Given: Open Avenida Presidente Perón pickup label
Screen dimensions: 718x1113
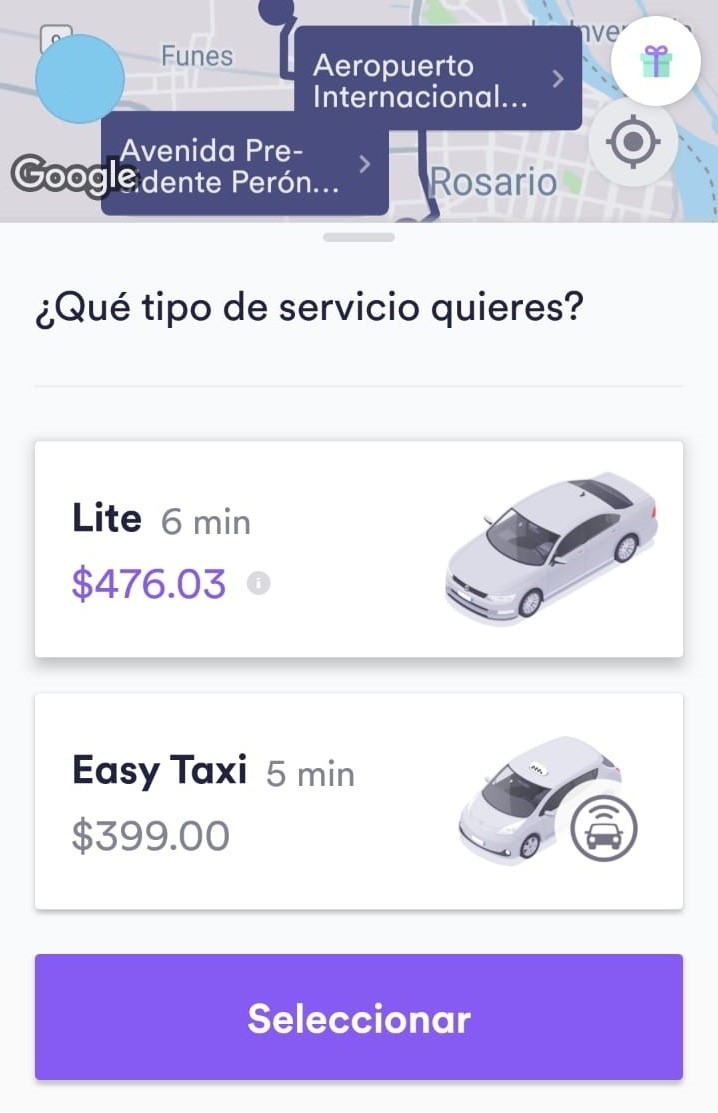Looking at the screenshot, I should (245, 166).
